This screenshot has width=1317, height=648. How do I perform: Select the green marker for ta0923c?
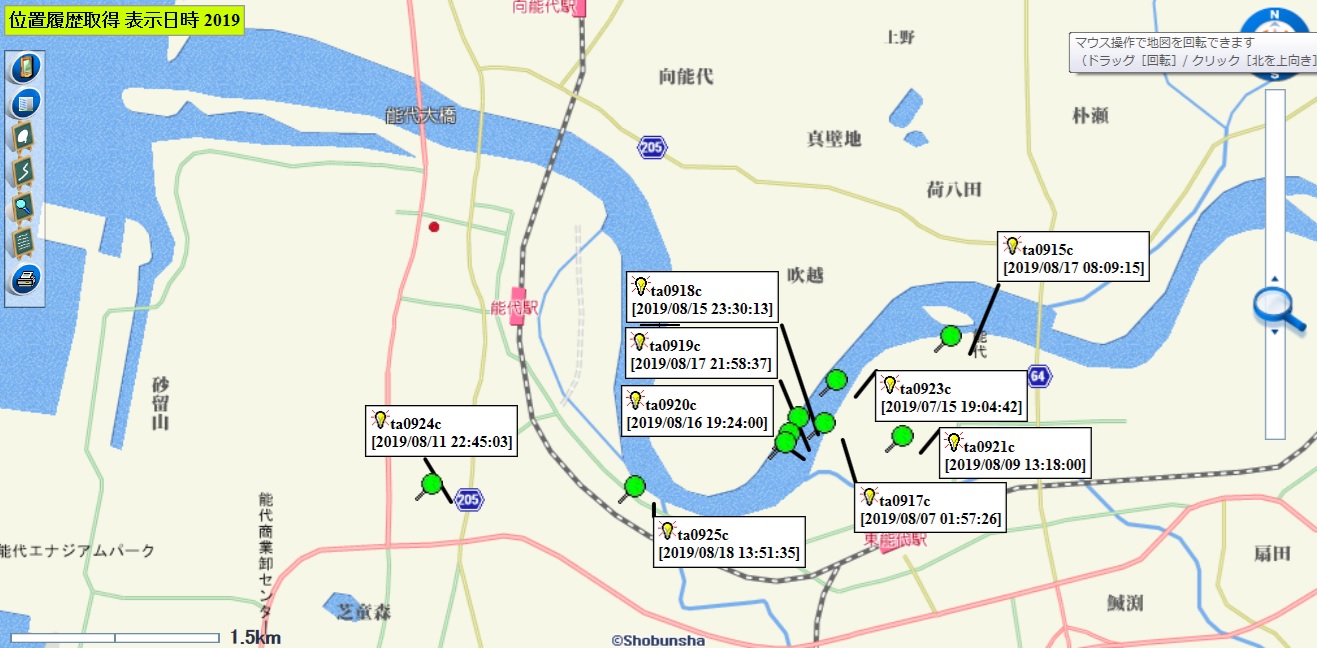836,380
